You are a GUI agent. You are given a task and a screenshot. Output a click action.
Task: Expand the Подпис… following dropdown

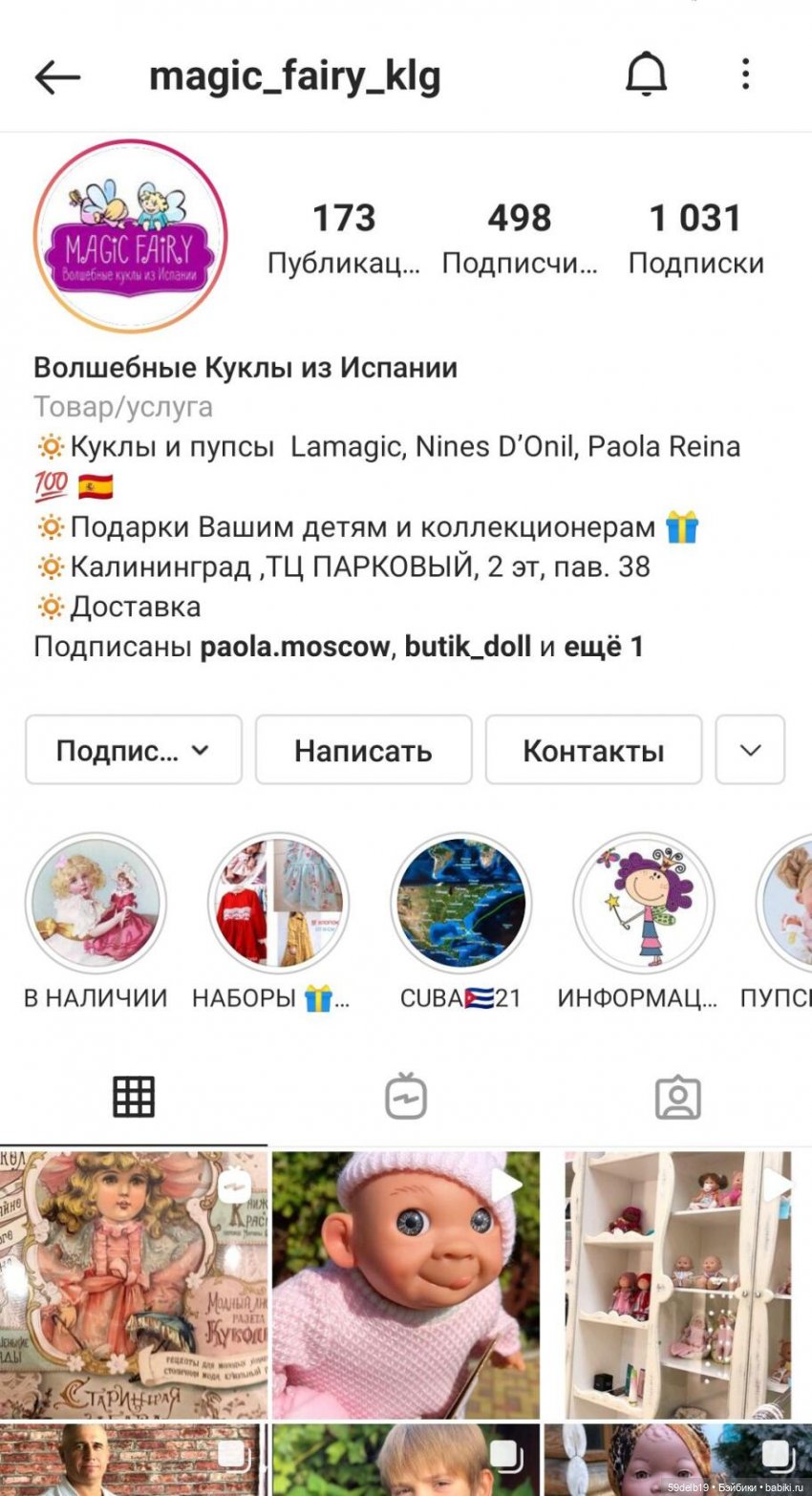[x=133, y=750]
